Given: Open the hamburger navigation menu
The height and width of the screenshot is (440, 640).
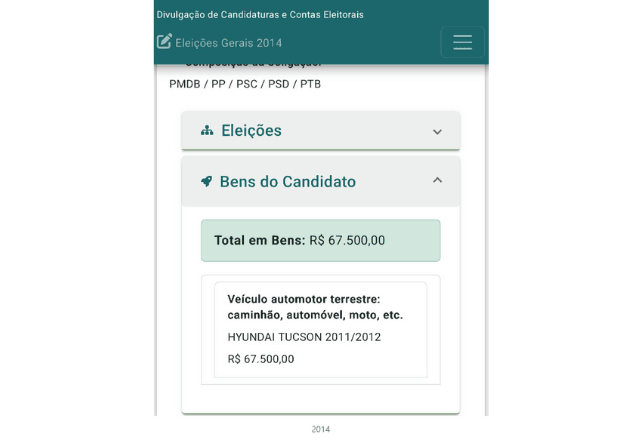Looking at the screenshot, I should [462, 42].
